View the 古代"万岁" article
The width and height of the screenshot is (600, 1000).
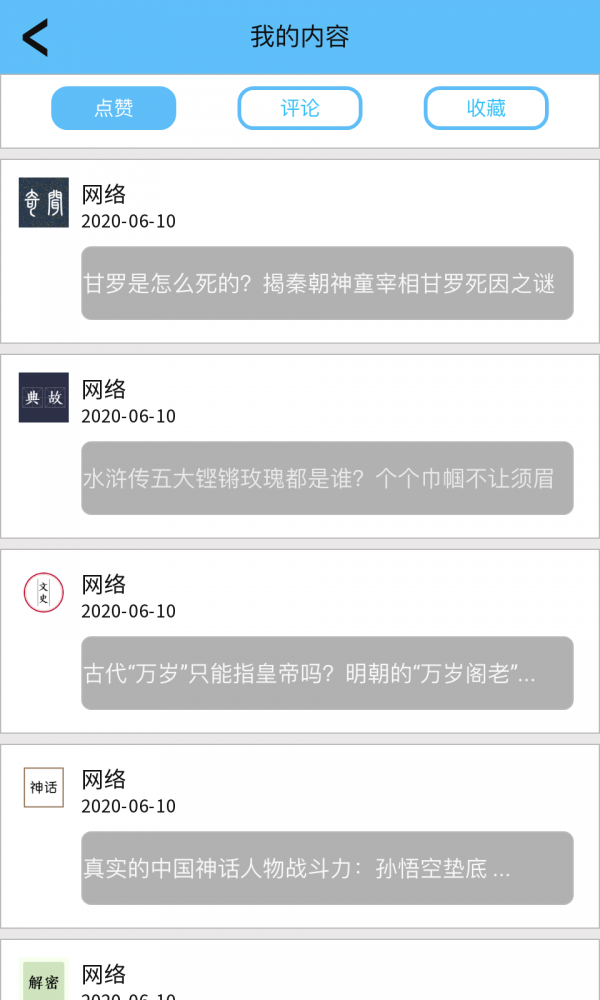[x=327, y=674]
